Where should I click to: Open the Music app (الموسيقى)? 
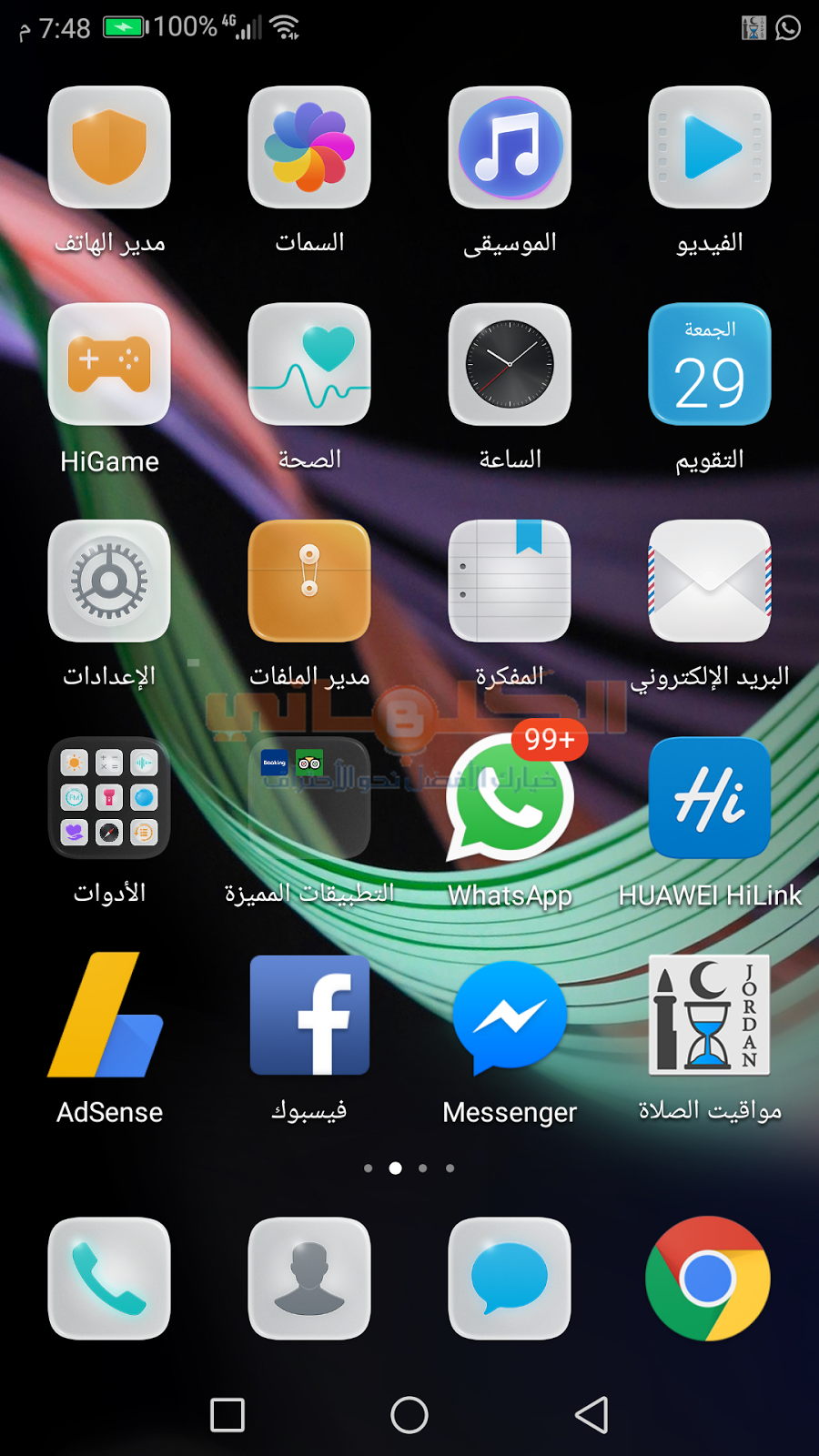(510, 147)
